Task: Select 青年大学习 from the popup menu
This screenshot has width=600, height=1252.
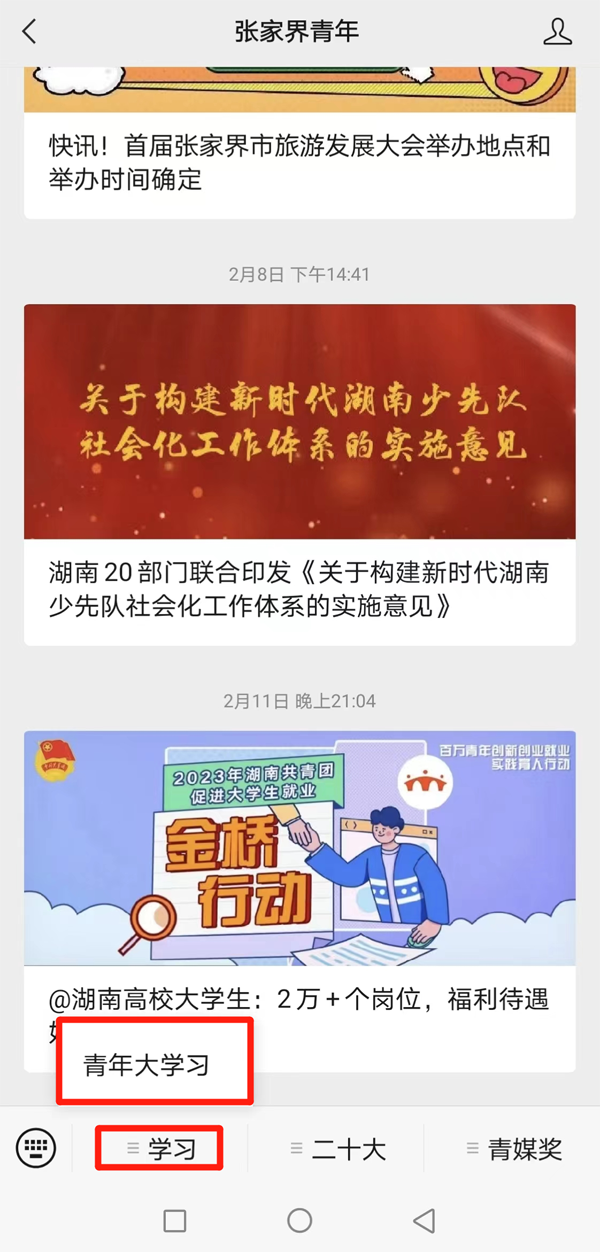Action: point(148,1065)
